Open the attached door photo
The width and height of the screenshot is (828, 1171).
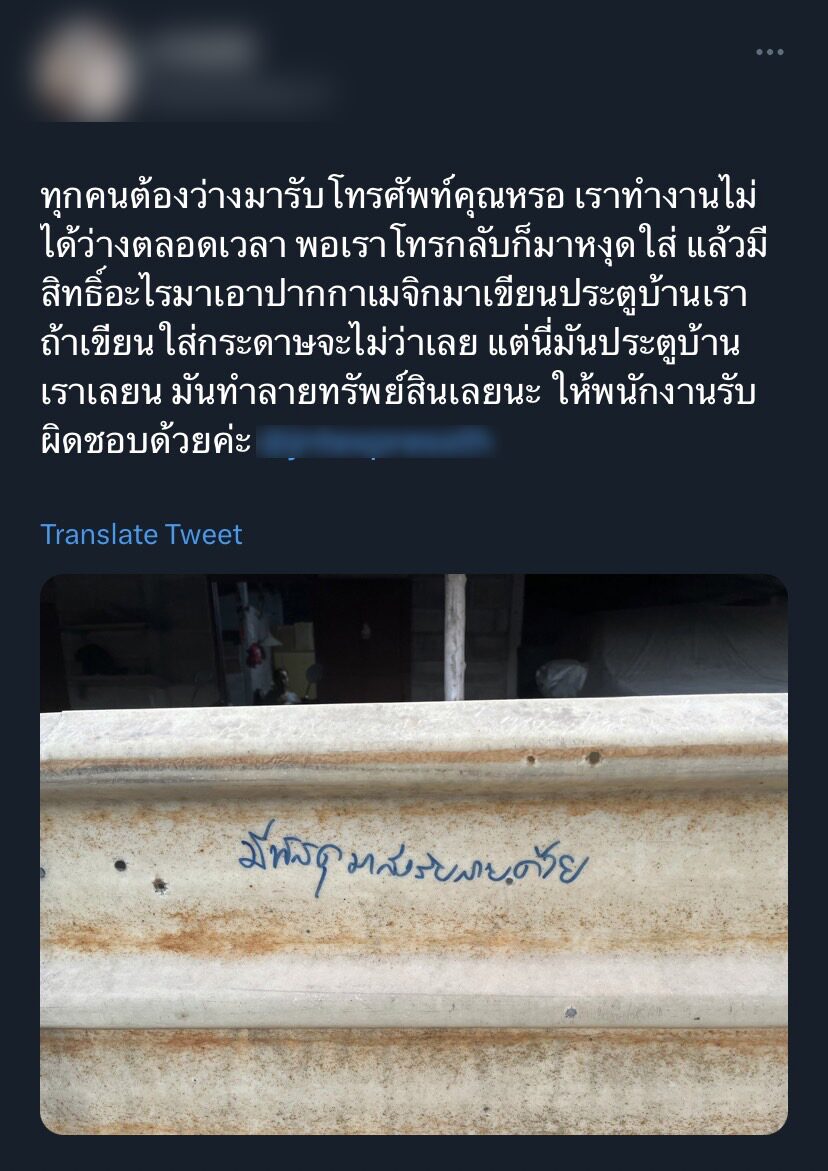coord(413,853)
